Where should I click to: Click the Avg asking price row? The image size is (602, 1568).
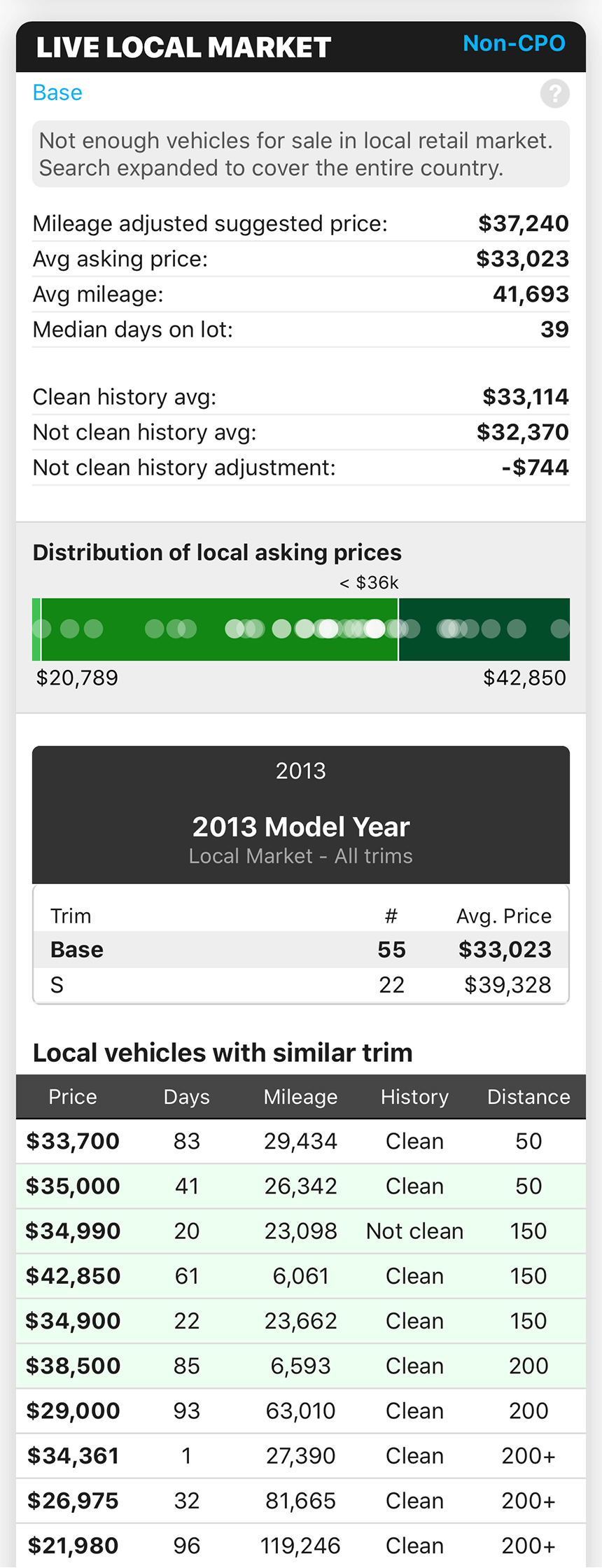coord(300,258)
